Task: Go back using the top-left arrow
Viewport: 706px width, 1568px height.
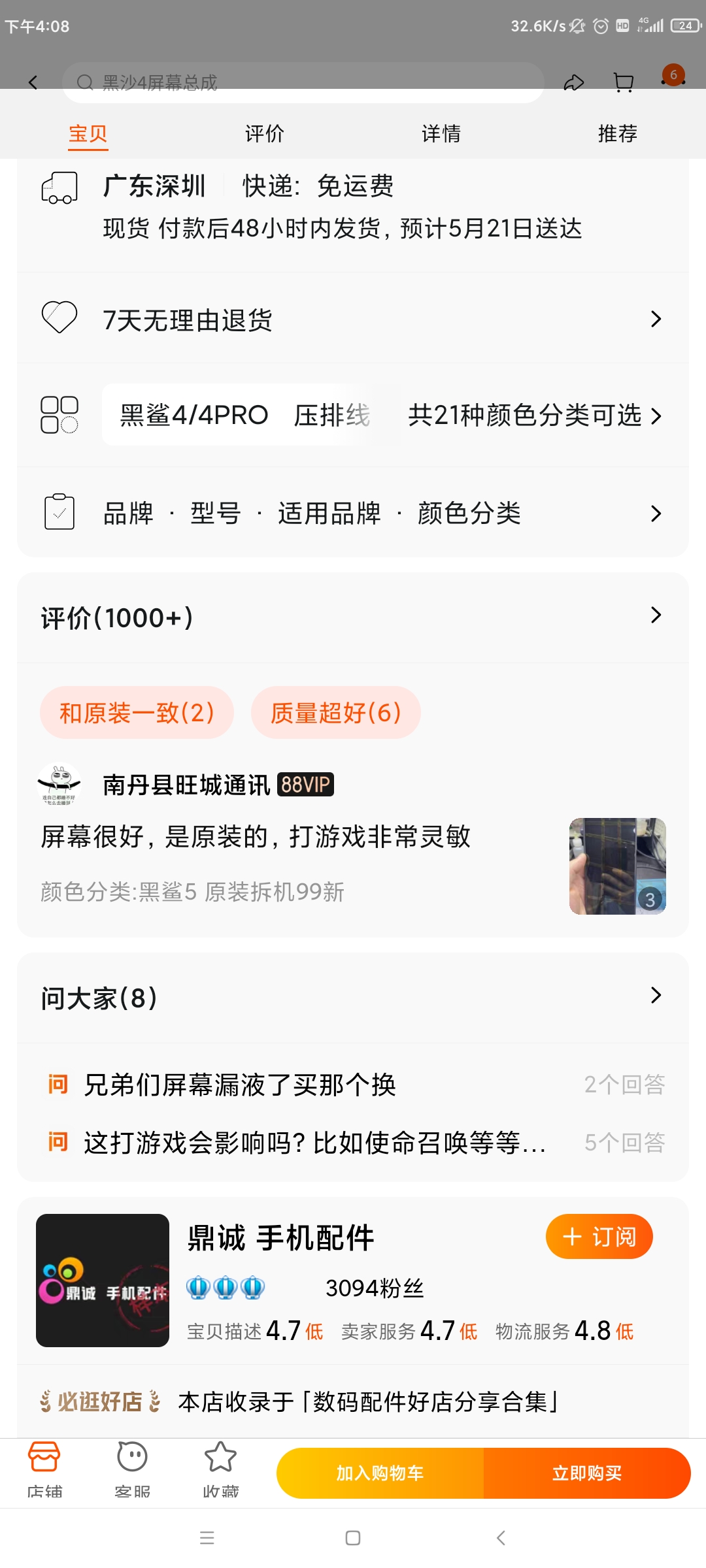Action: click(x=33, y=82)
